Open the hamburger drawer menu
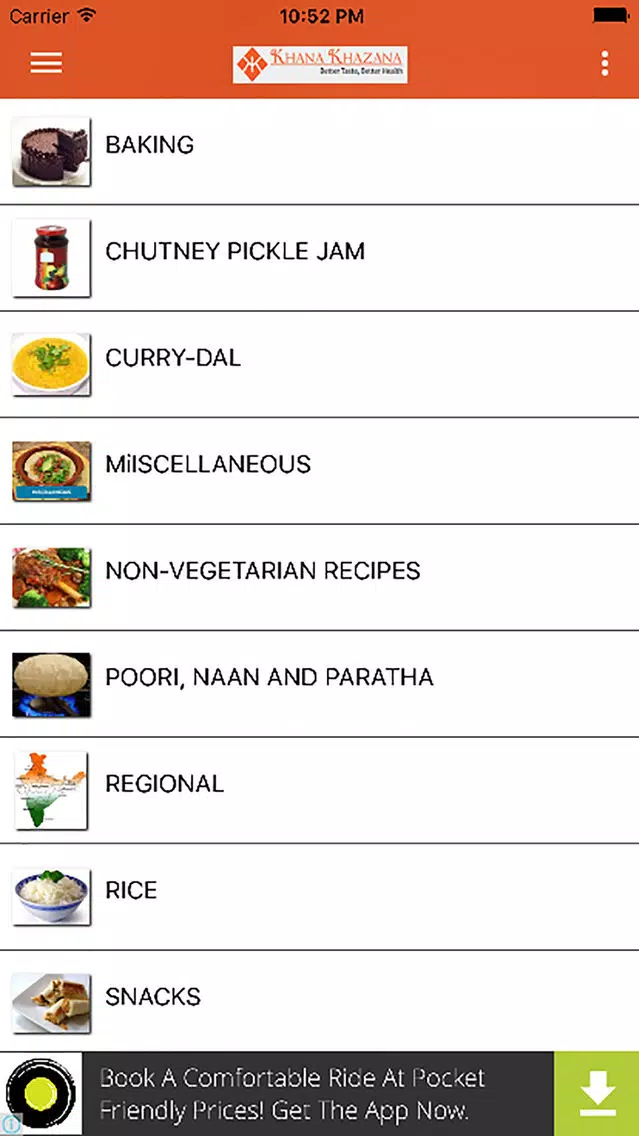The width and height of the screenshot is (639, 1136). click(x=46, y=64)
